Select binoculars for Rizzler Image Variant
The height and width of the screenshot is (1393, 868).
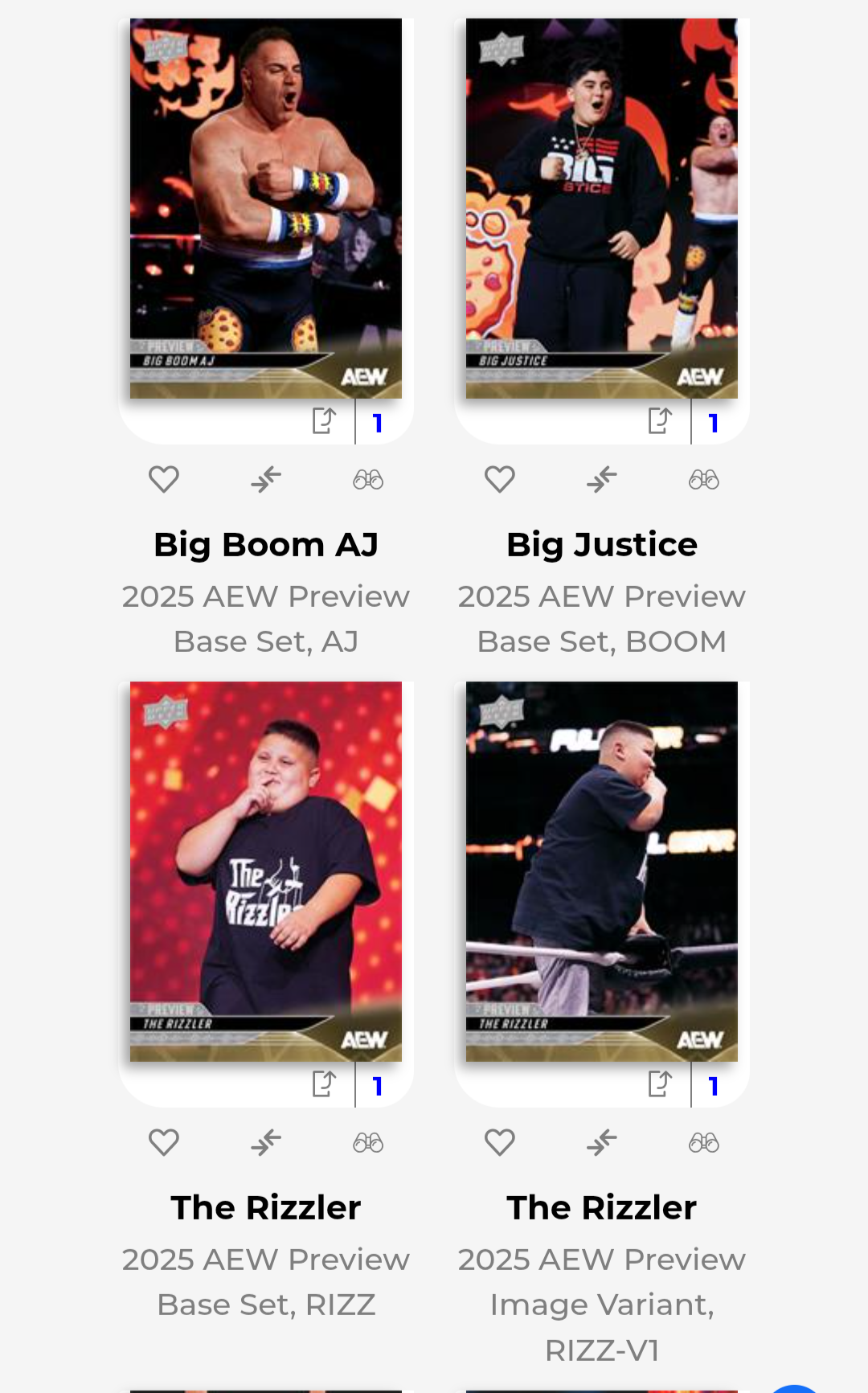704,1143
